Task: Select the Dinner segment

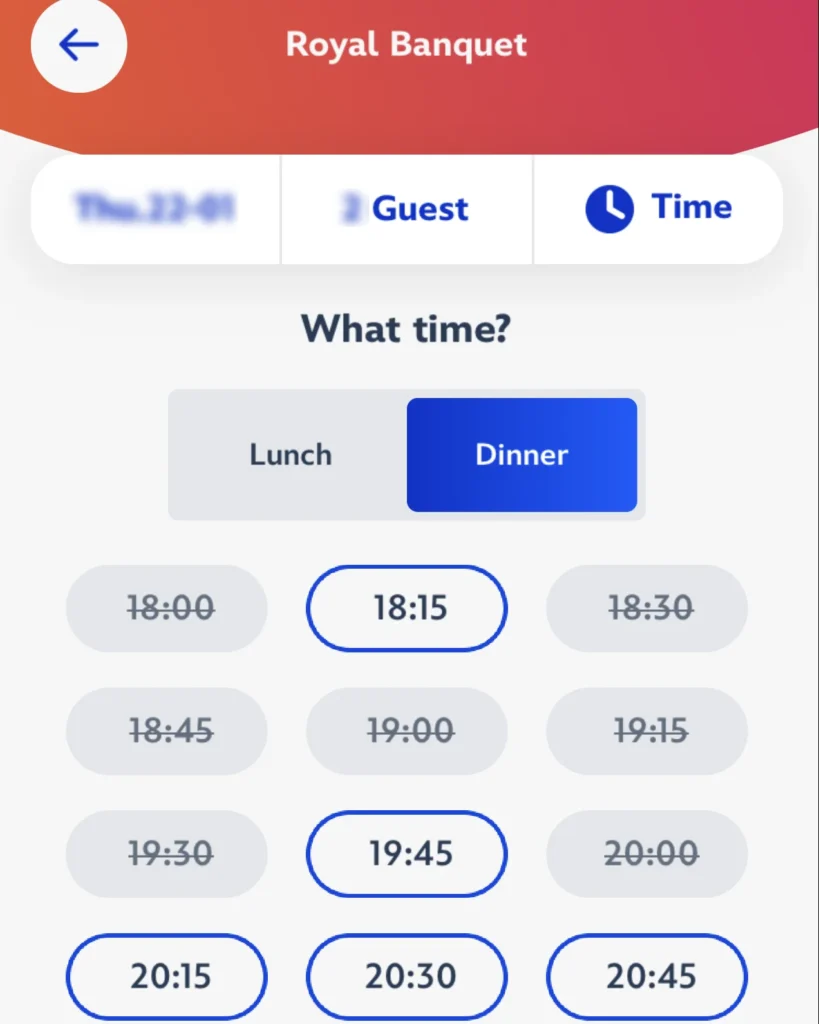Action: point(521,455)
